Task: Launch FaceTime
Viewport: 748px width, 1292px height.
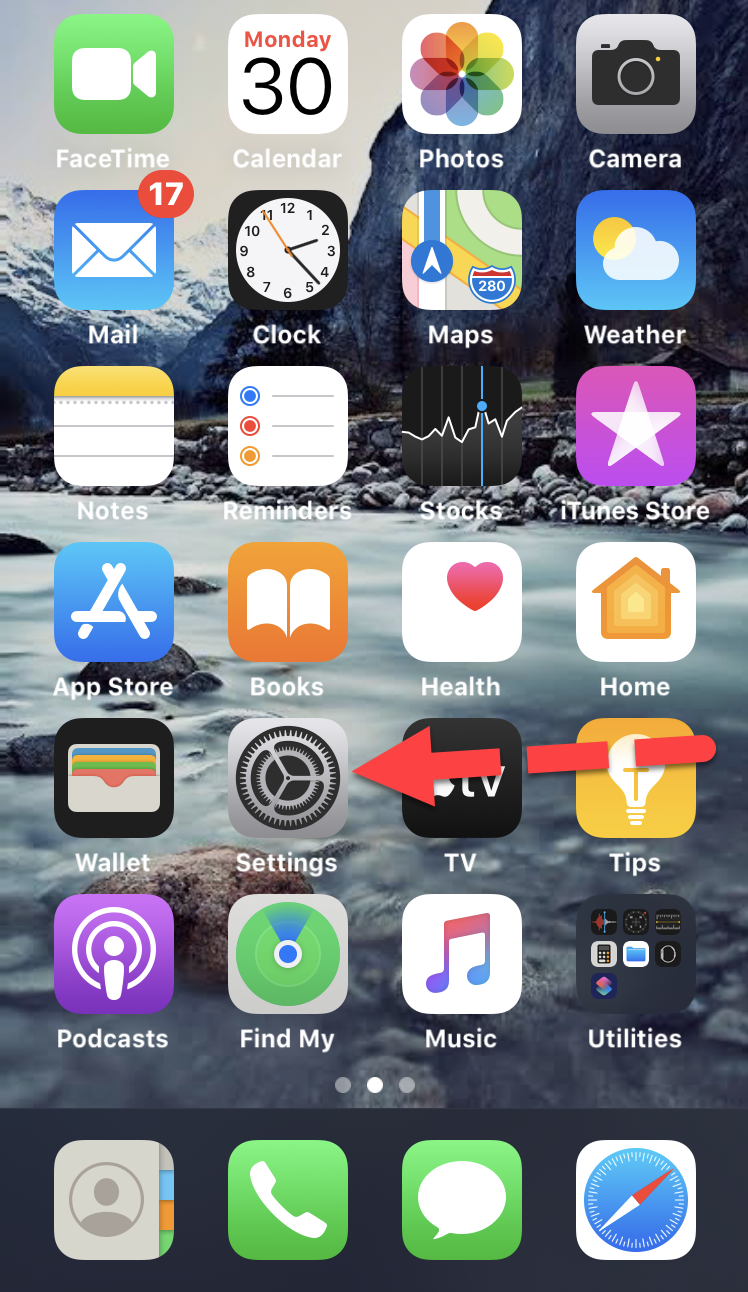Action: coord(114,74)
